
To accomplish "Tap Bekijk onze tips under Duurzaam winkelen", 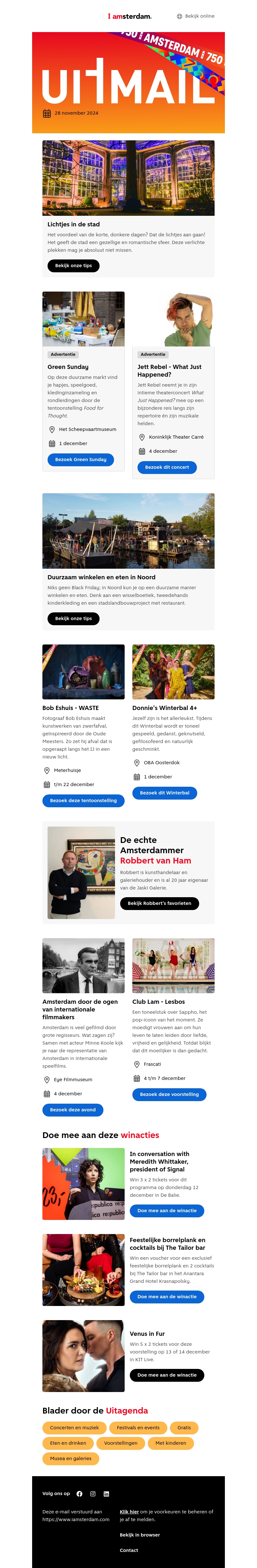I will 73,618.
